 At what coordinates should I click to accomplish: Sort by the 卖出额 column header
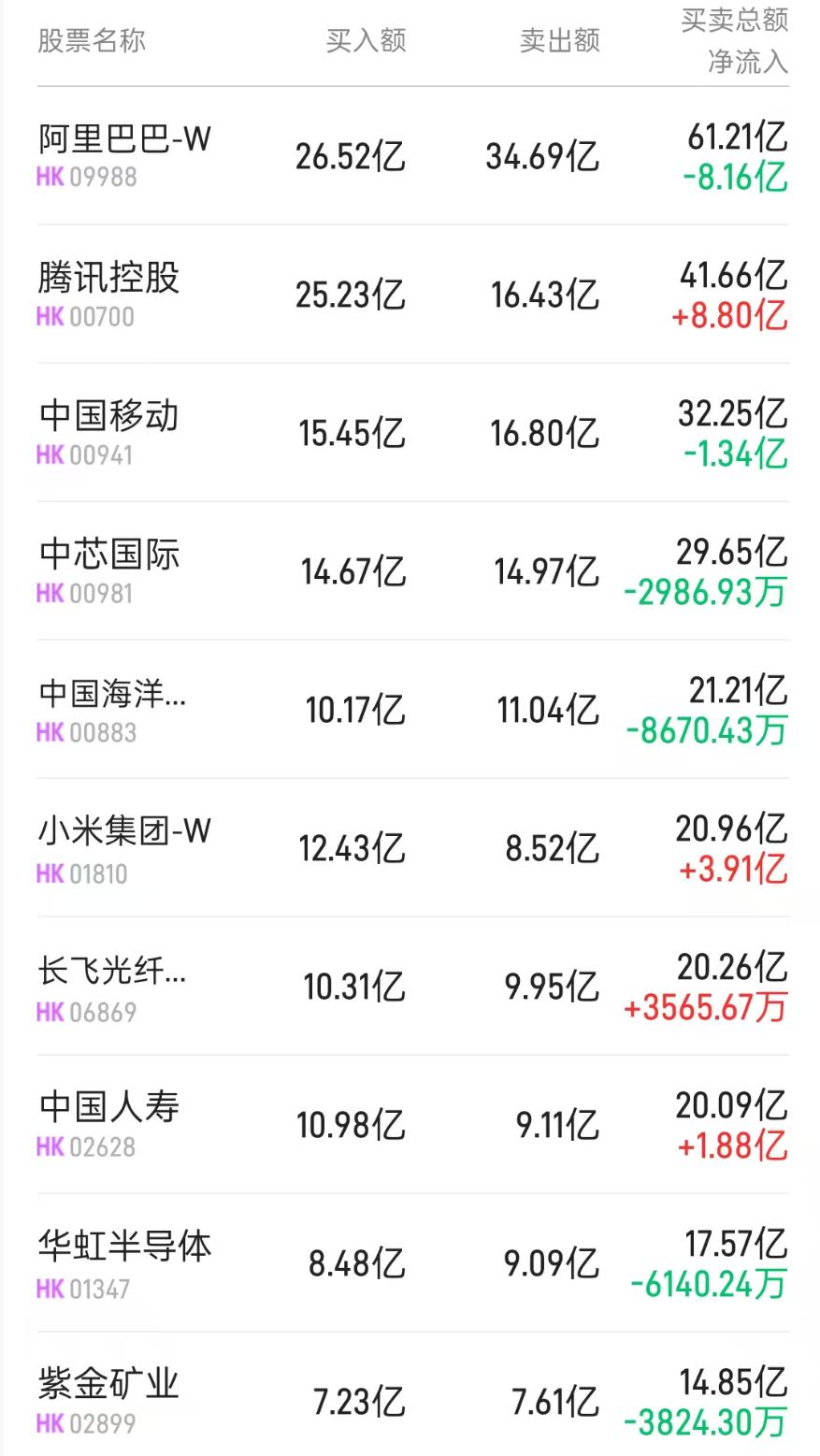[x=561, y=40]
